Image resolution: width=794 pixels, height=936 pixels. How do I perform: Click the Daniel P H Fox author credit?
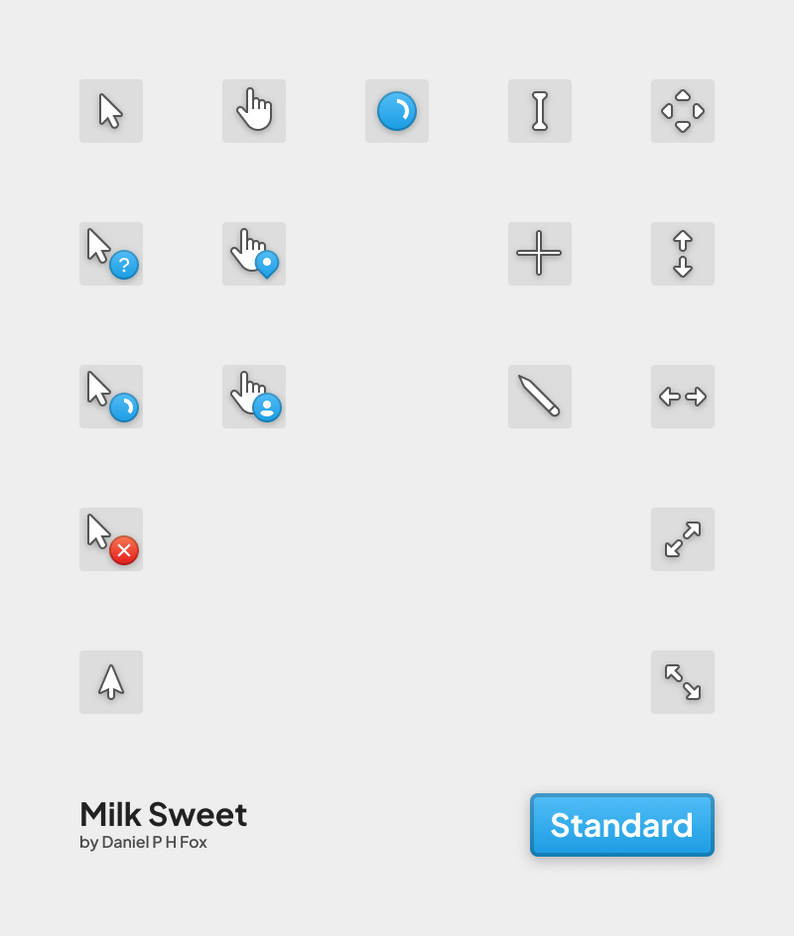point(145,842)
